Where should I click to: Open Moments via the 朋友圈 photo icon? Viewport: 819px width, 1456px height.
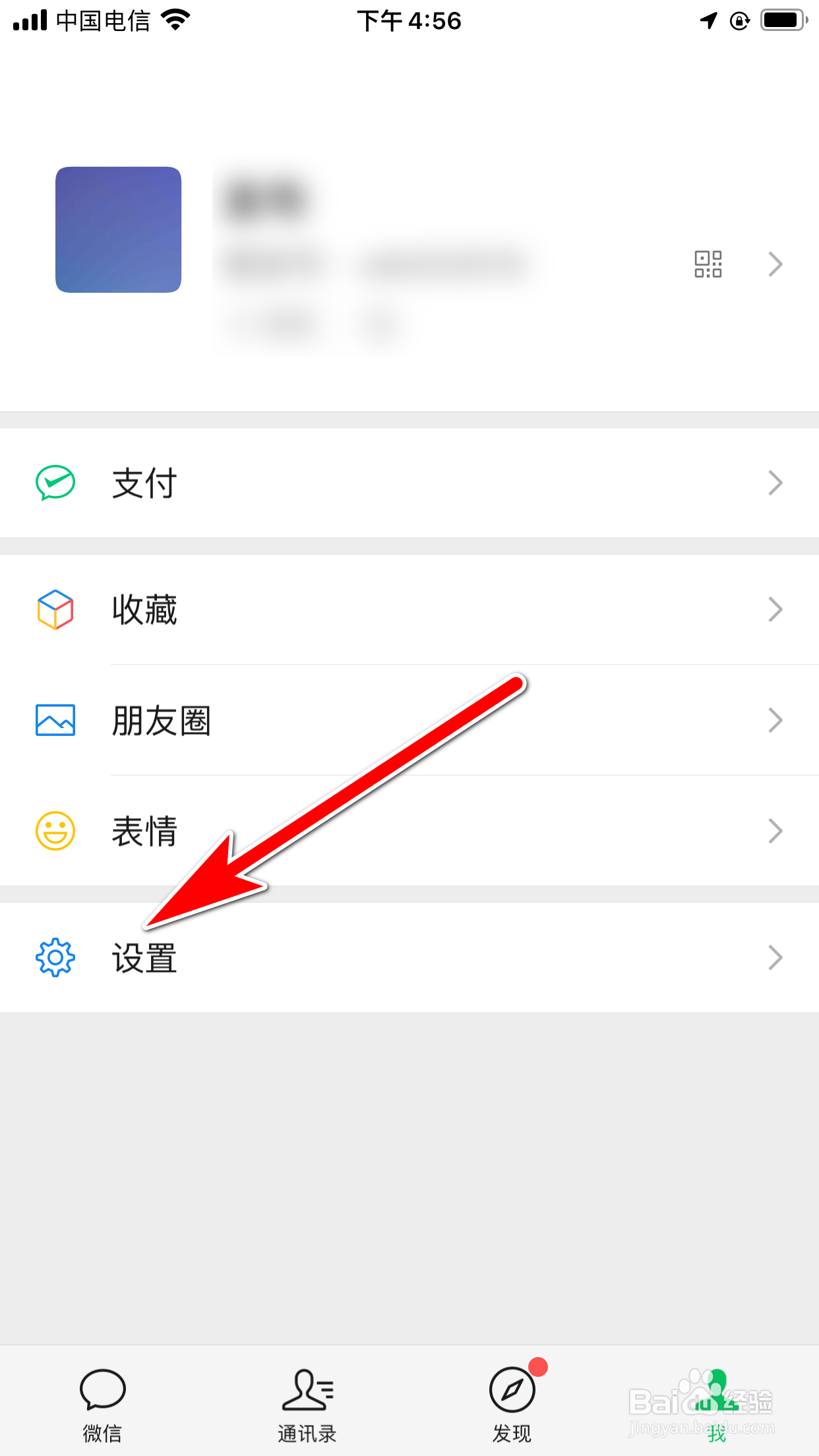55,721
